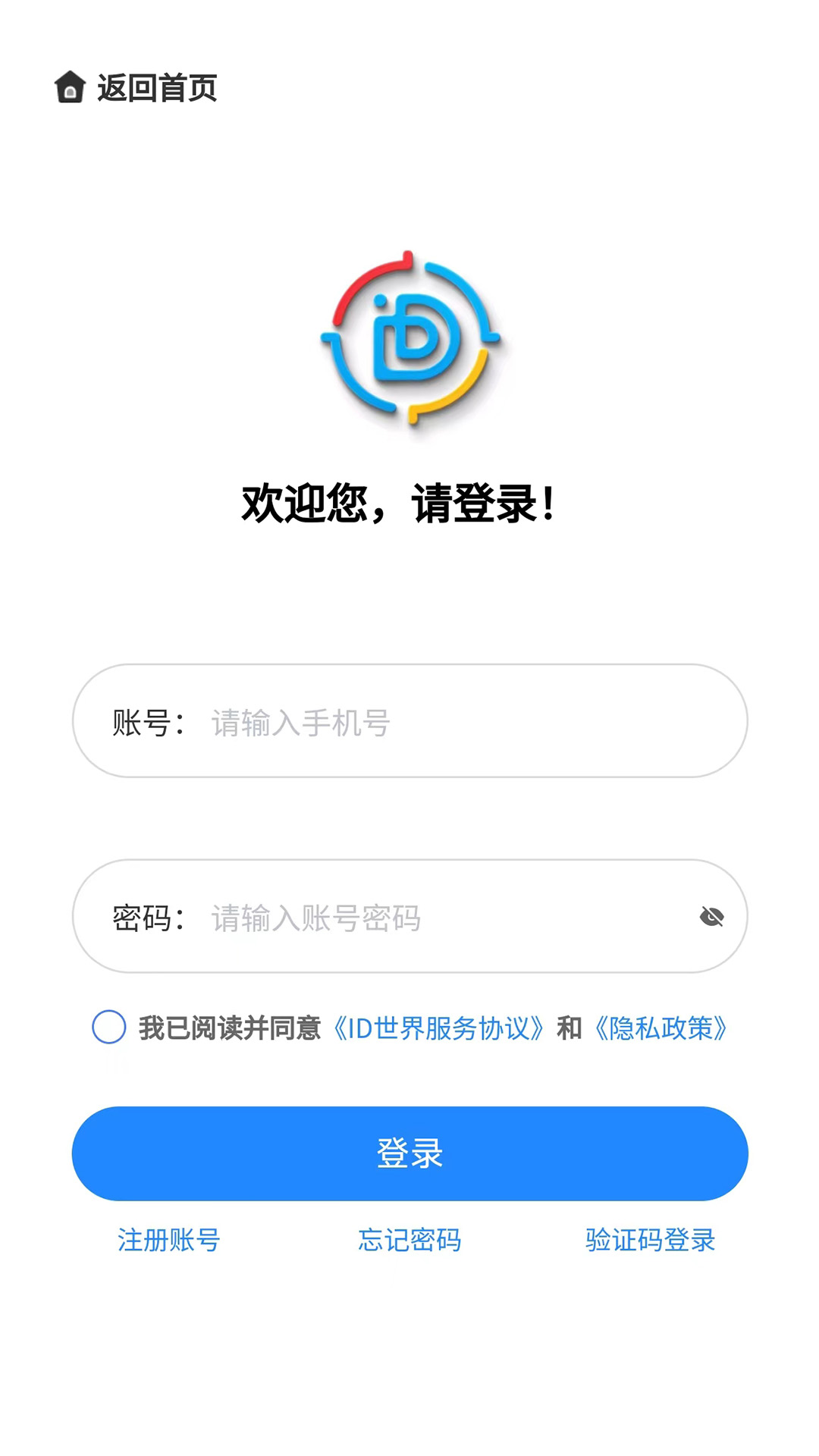This screenshot has width=819, height=1456.
Task: Click 注册账号 to register
Action: (x=168, y=1241)
